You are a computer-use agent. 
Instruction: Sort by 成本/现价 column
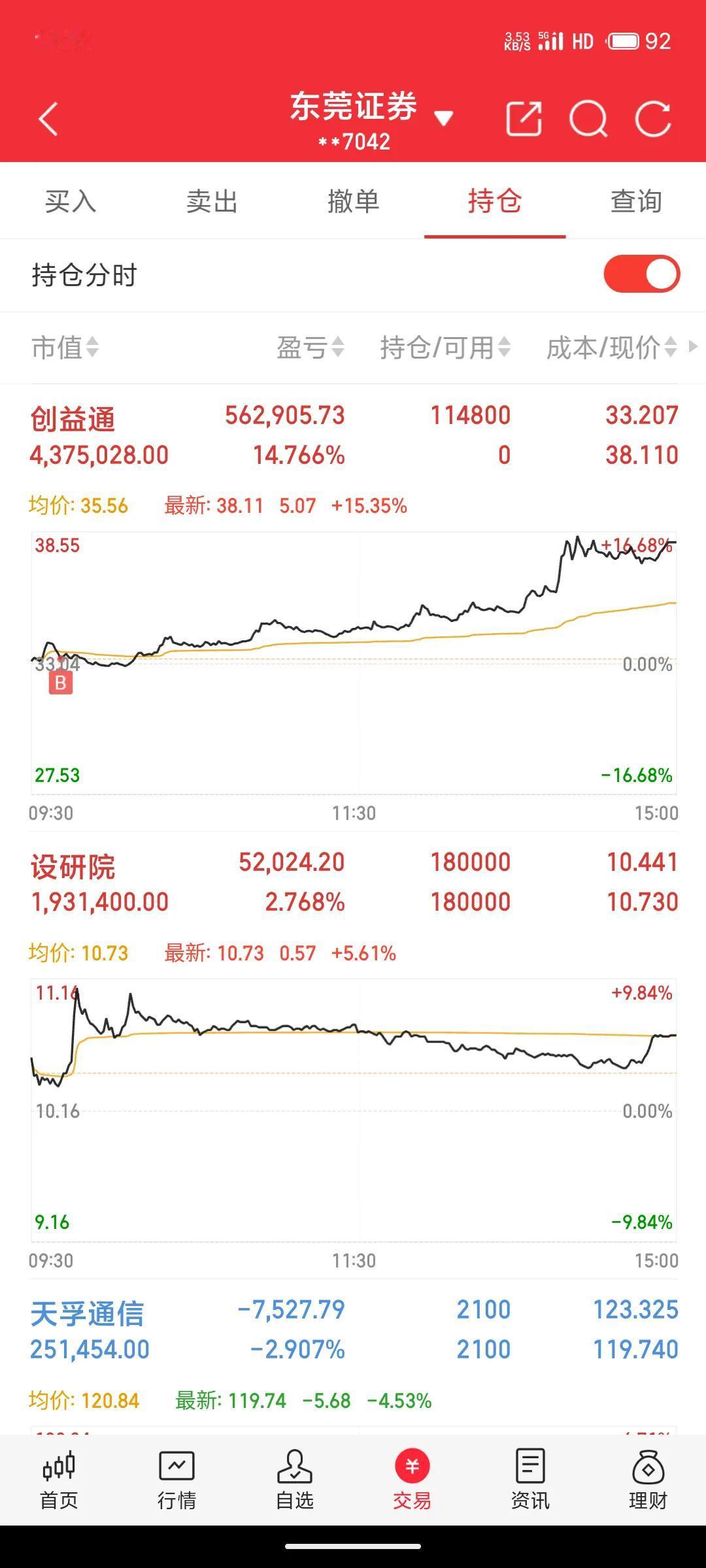click(611, 347)
